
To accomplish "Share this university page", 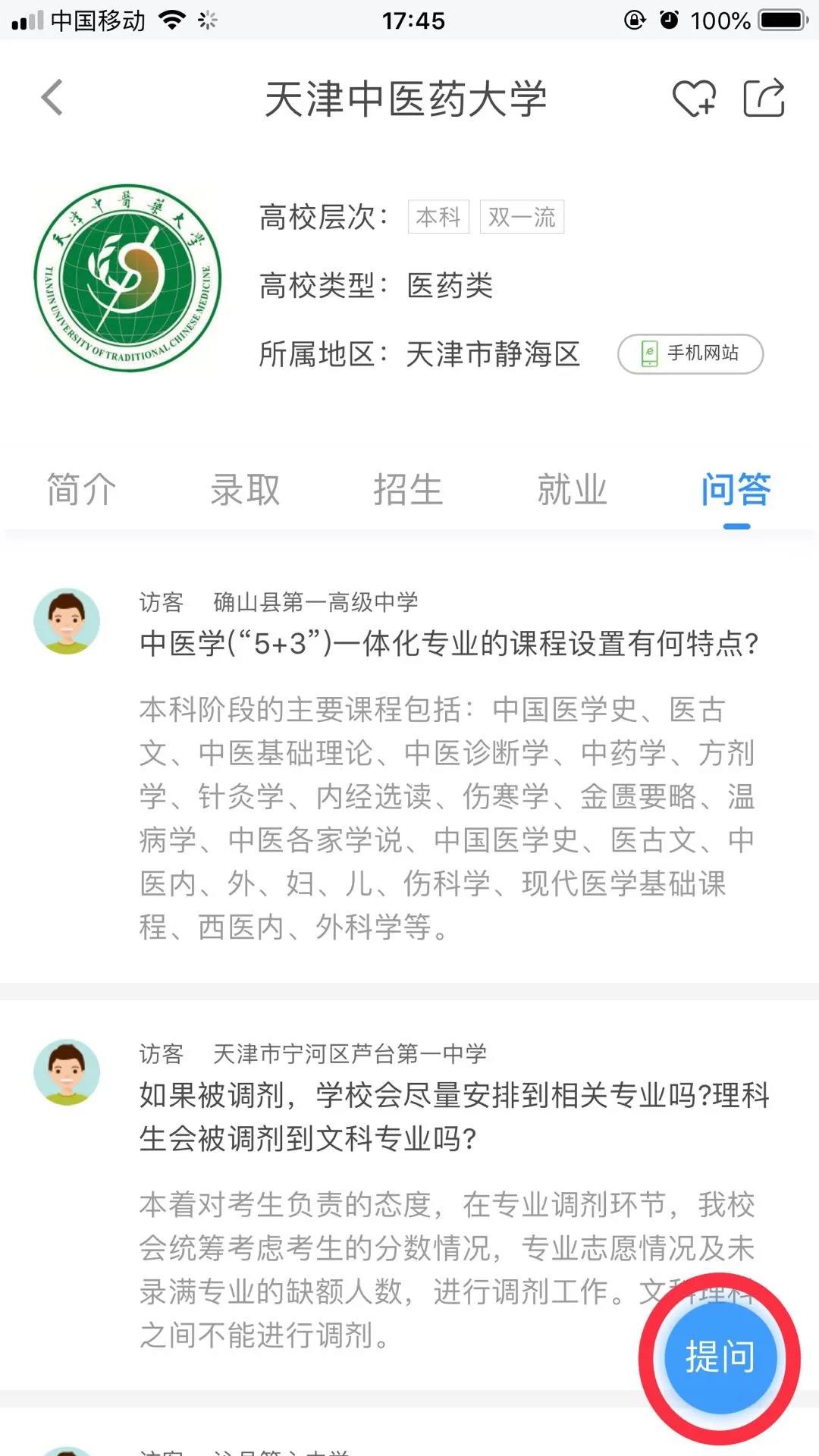I will pyautogui.click(x=763, y=98).
